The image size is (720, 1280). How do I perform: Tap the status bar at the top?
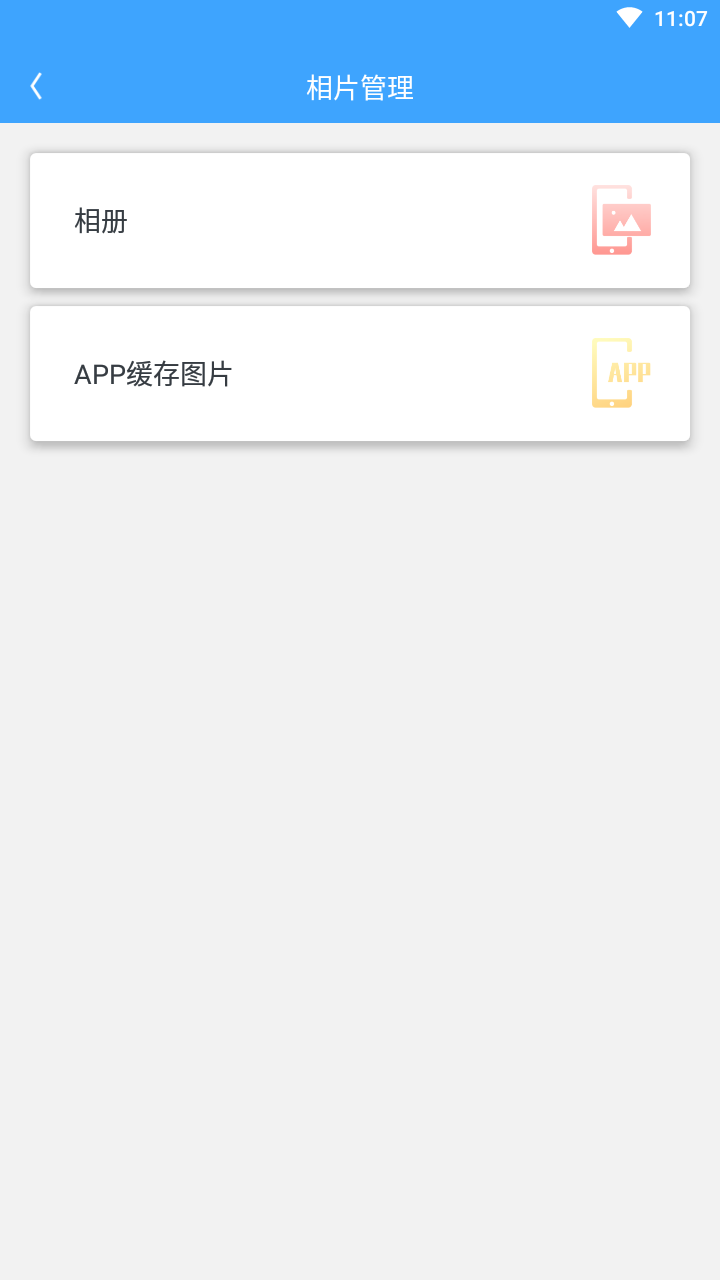(x=360, y=16)
